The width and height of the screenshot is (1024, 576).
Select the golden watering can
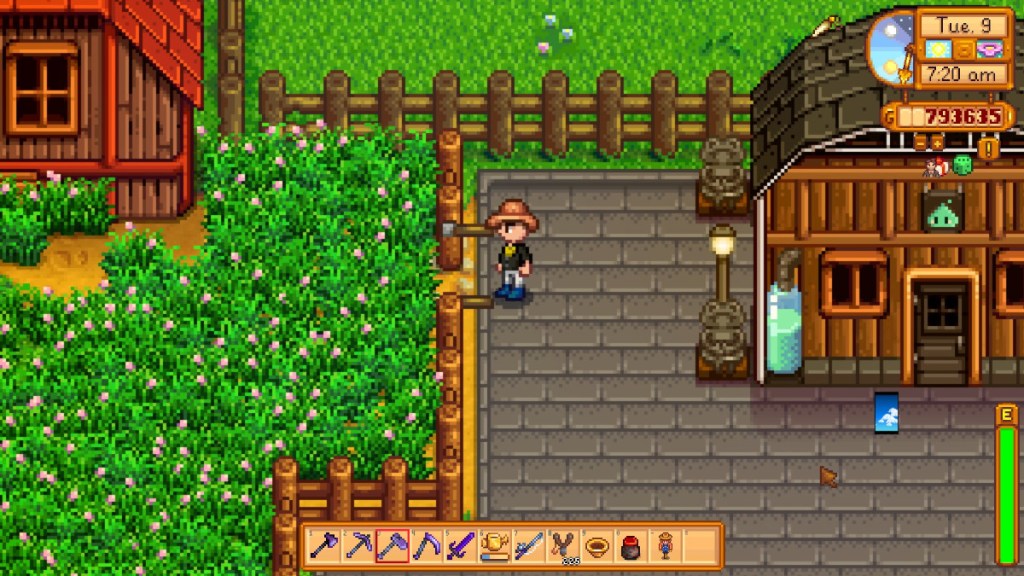pyautogui.click(x=494, y=546)
